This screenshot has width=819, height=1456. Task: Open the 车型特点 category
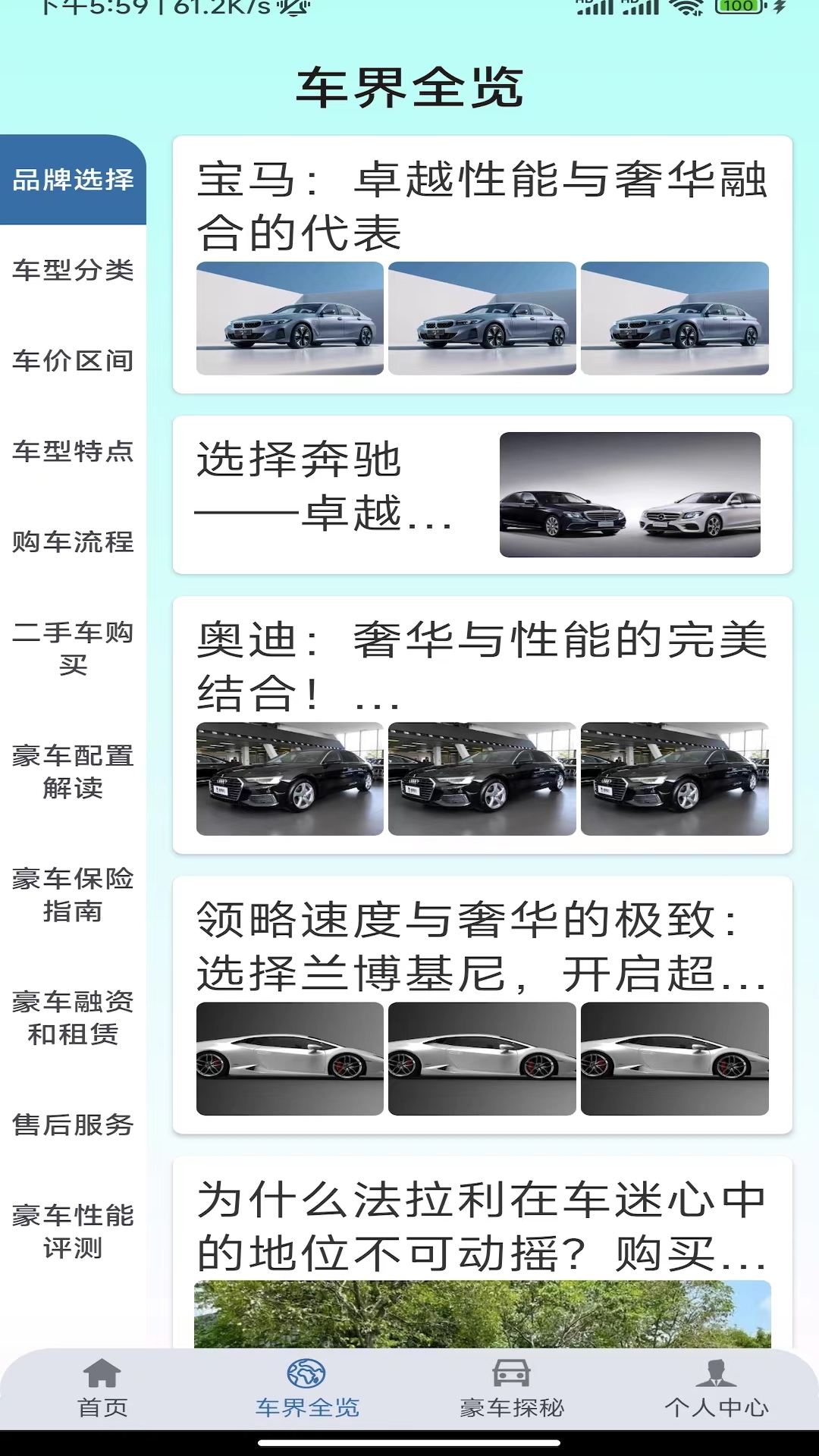73,451
